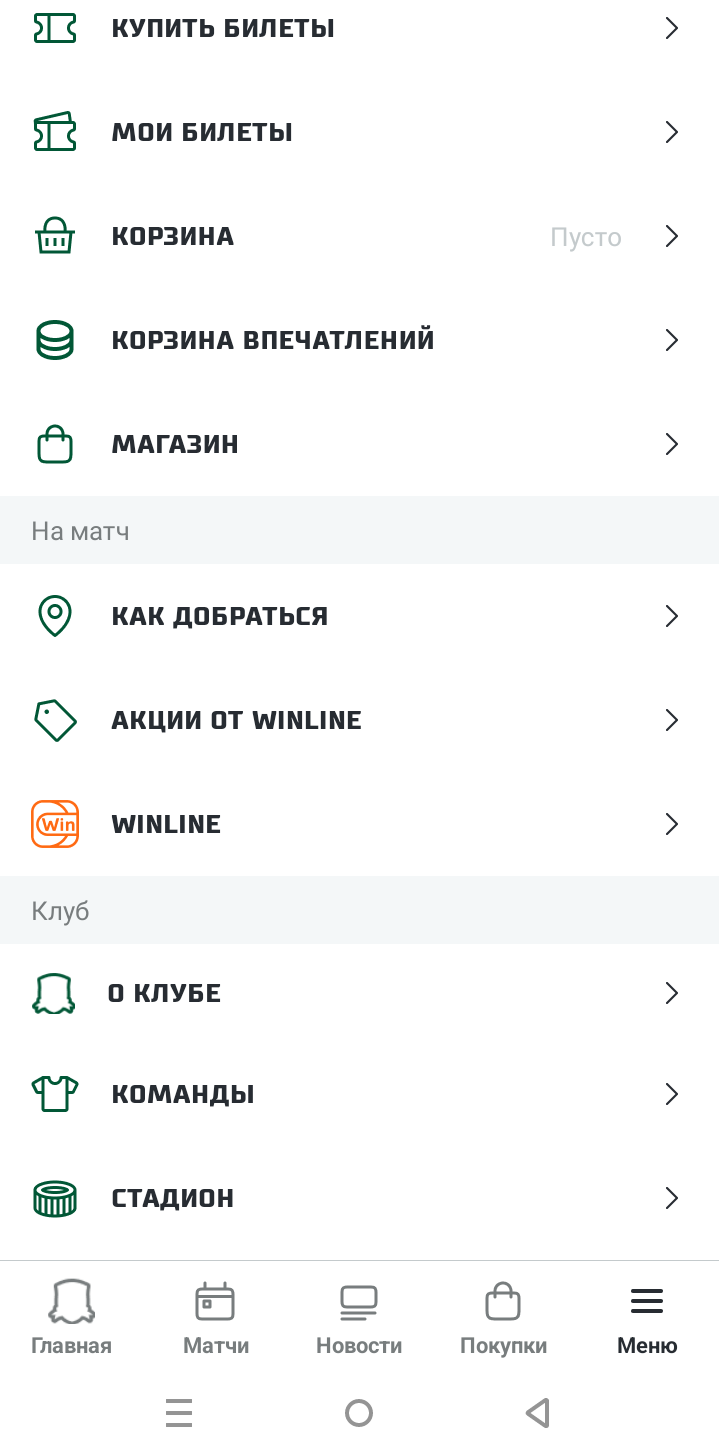
Task: Open the Стадион section
Action: 359,1198
